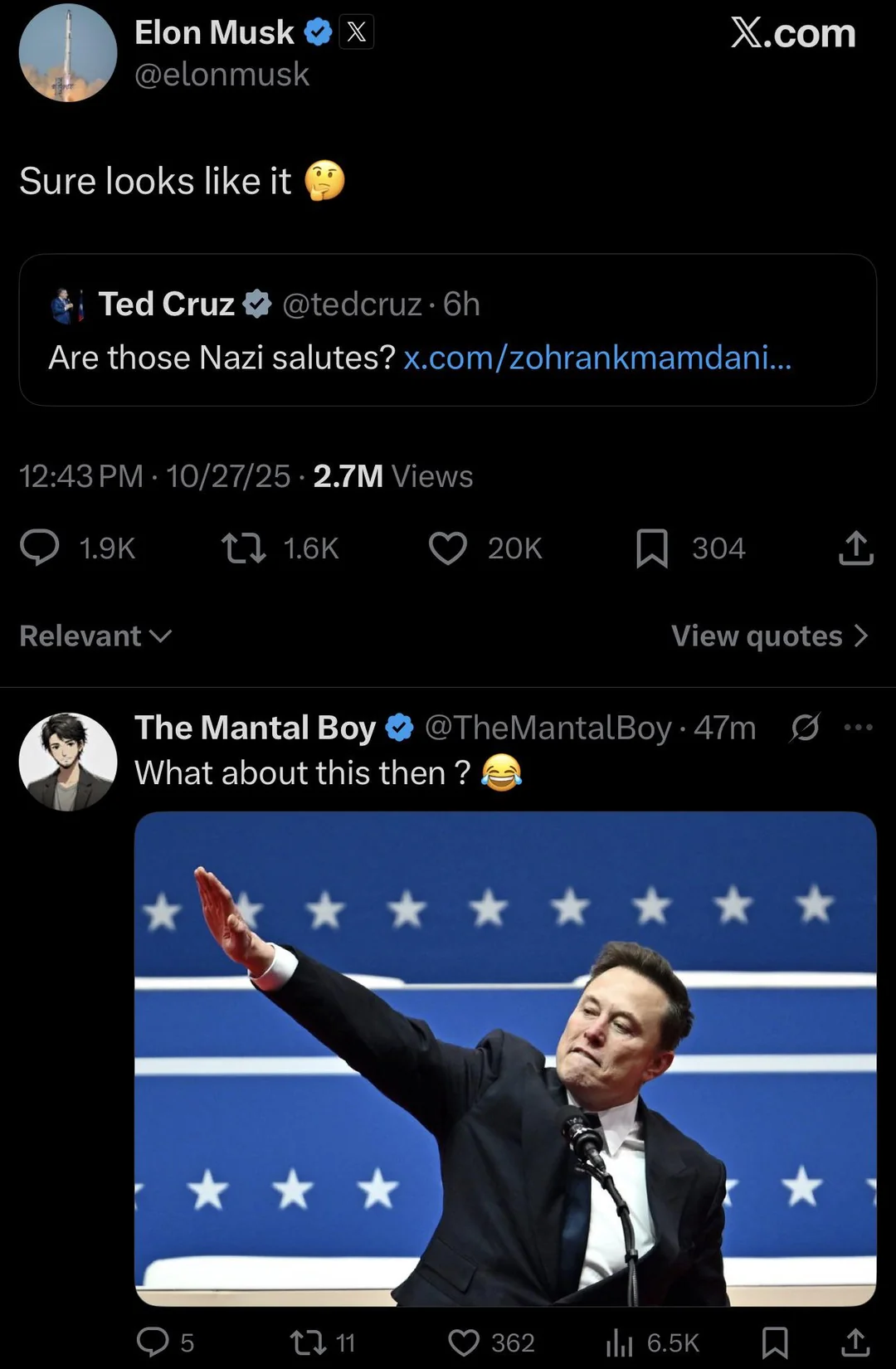
Task: Comment on The Mantal Boy's reply
Action: [x=153, y=1342]
